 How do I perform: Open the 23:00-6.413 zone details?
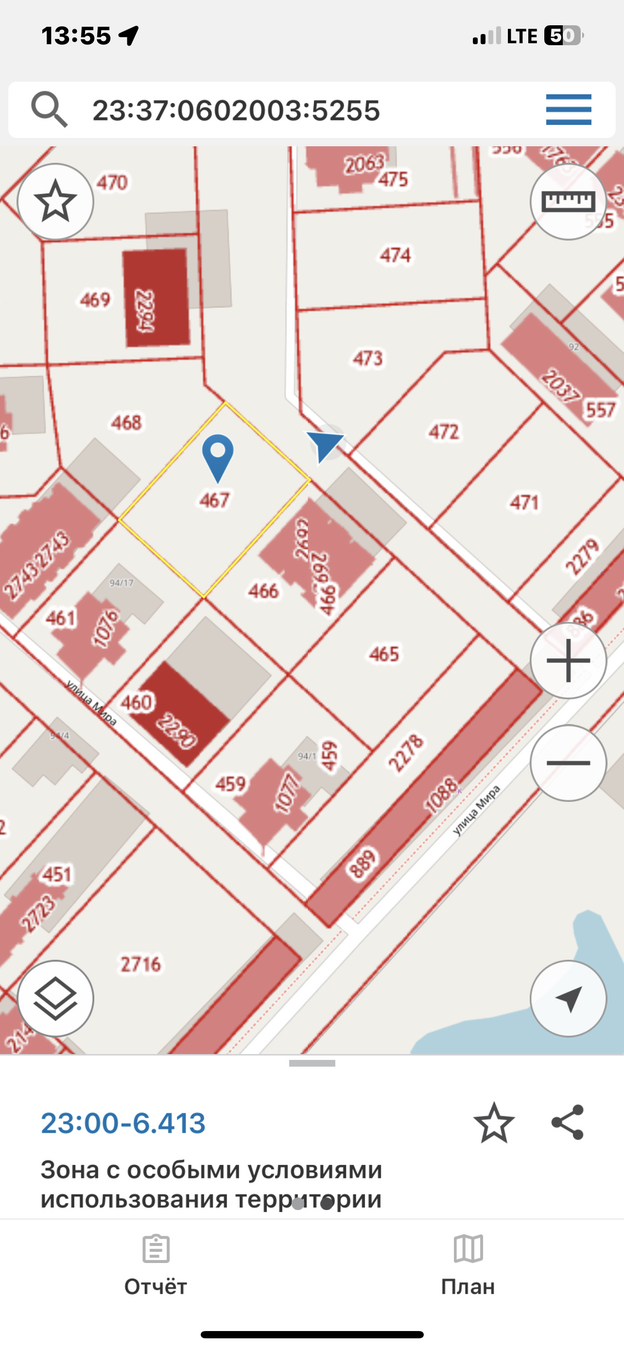(x=123, y=1123)
